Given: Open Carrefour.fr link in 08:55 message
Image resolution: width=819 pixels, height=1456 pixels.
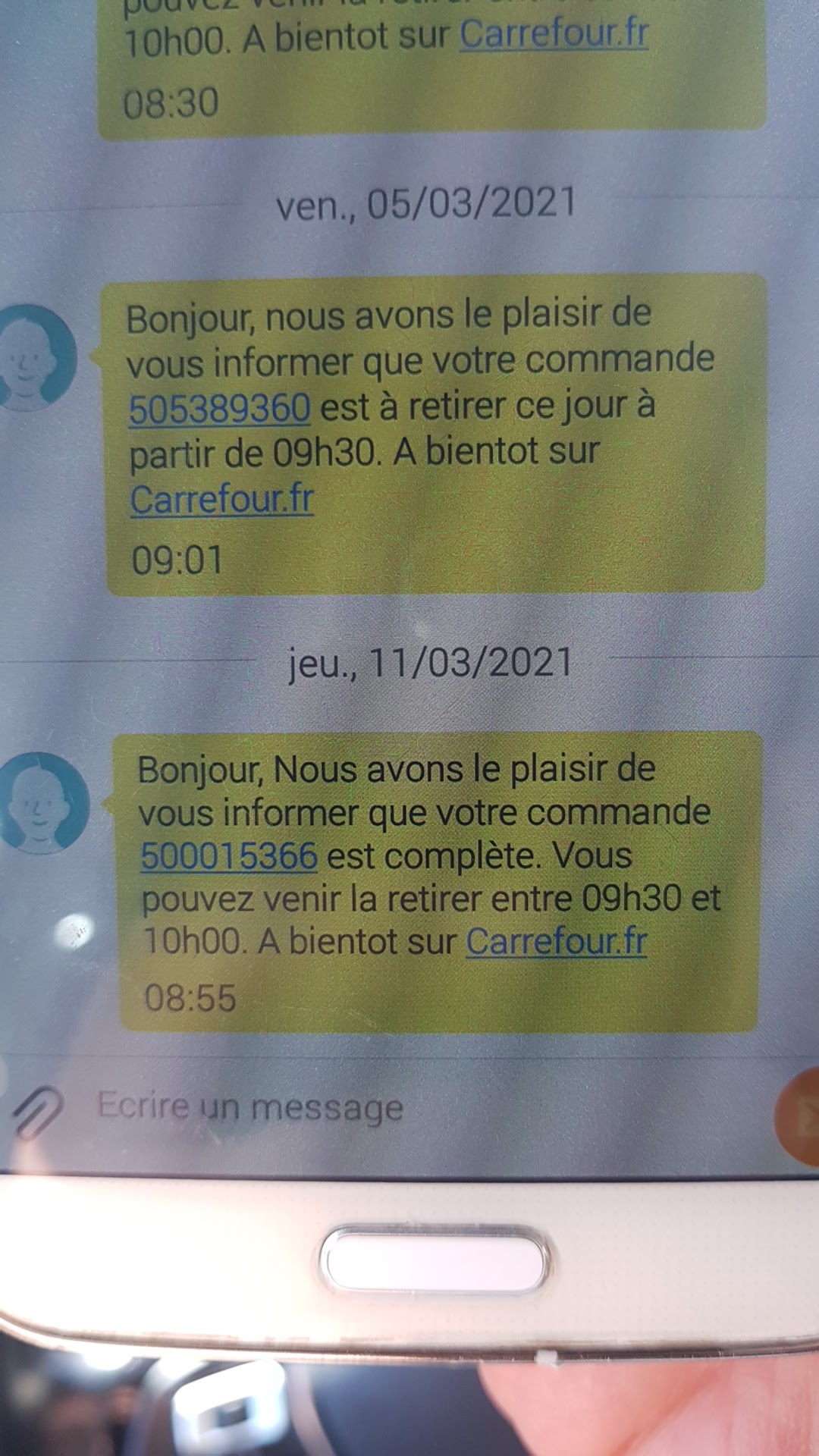Looking at the screenshot, I should point(556,941).
